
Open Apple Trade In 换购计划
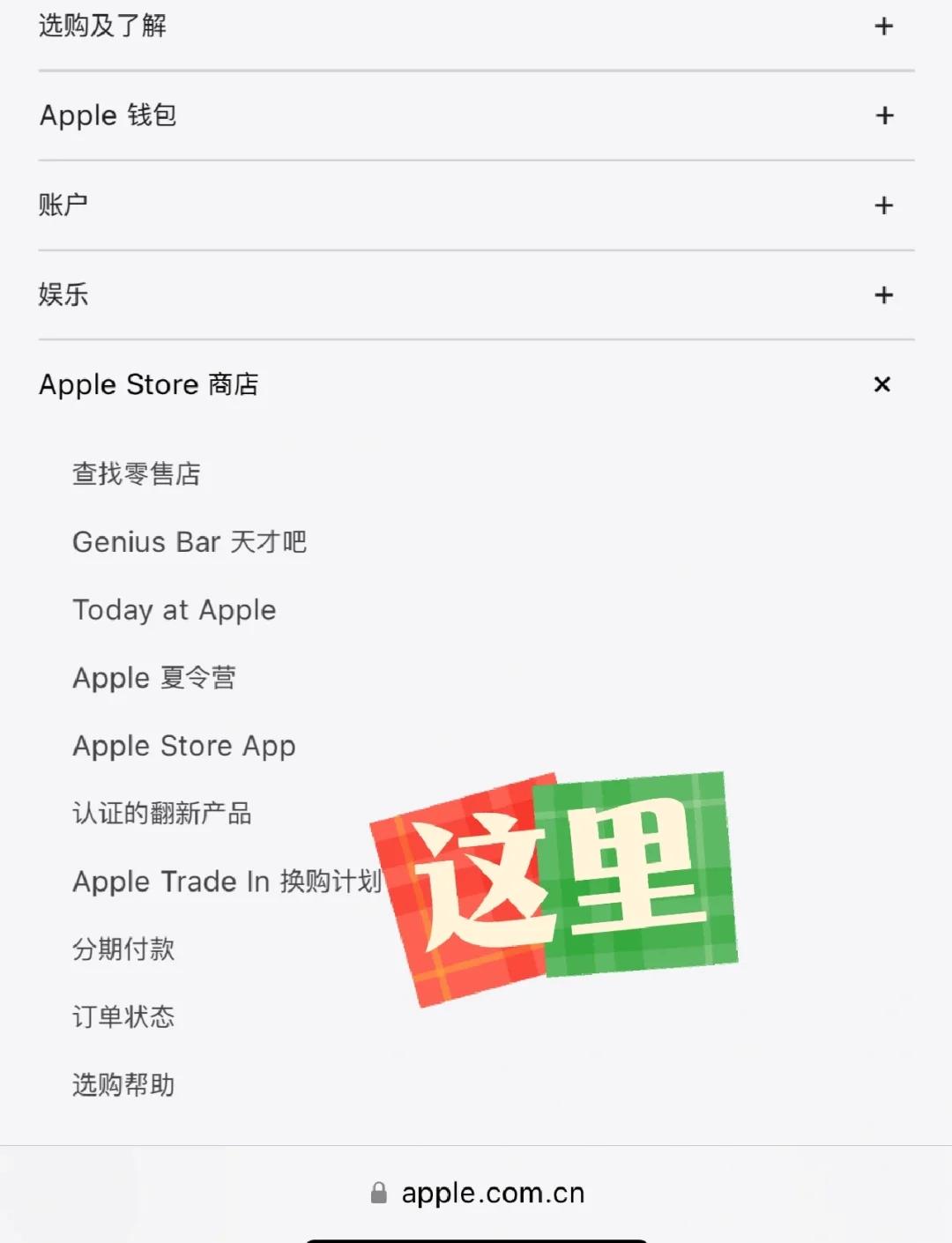pos(227,882)
